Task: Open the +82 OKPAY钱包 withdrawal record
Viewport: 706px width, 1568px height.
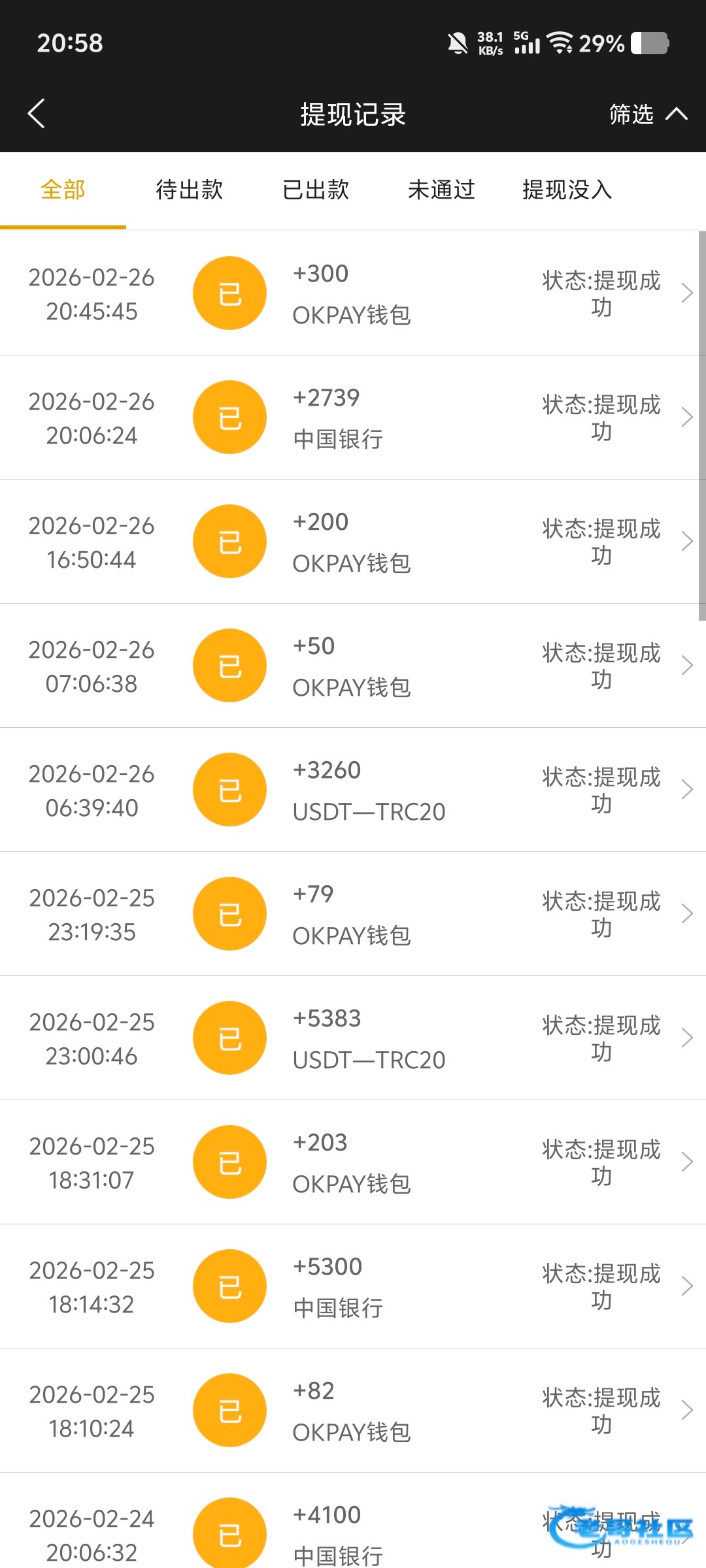Action: (x=352, y=1411)
